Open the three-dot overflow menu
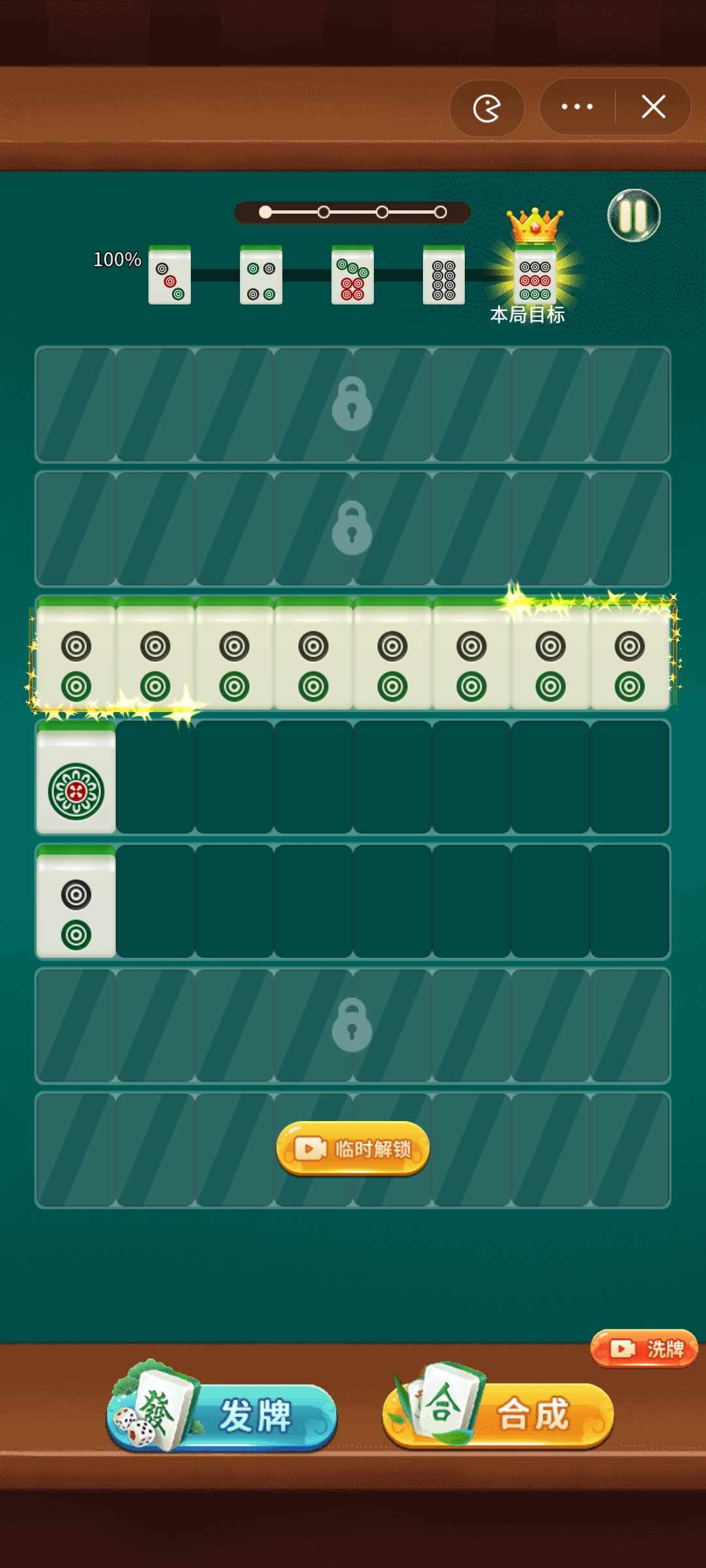Image resolution: width=706 pixels, height=1568 pixels. pyautogui.click(x=577, y=106)
